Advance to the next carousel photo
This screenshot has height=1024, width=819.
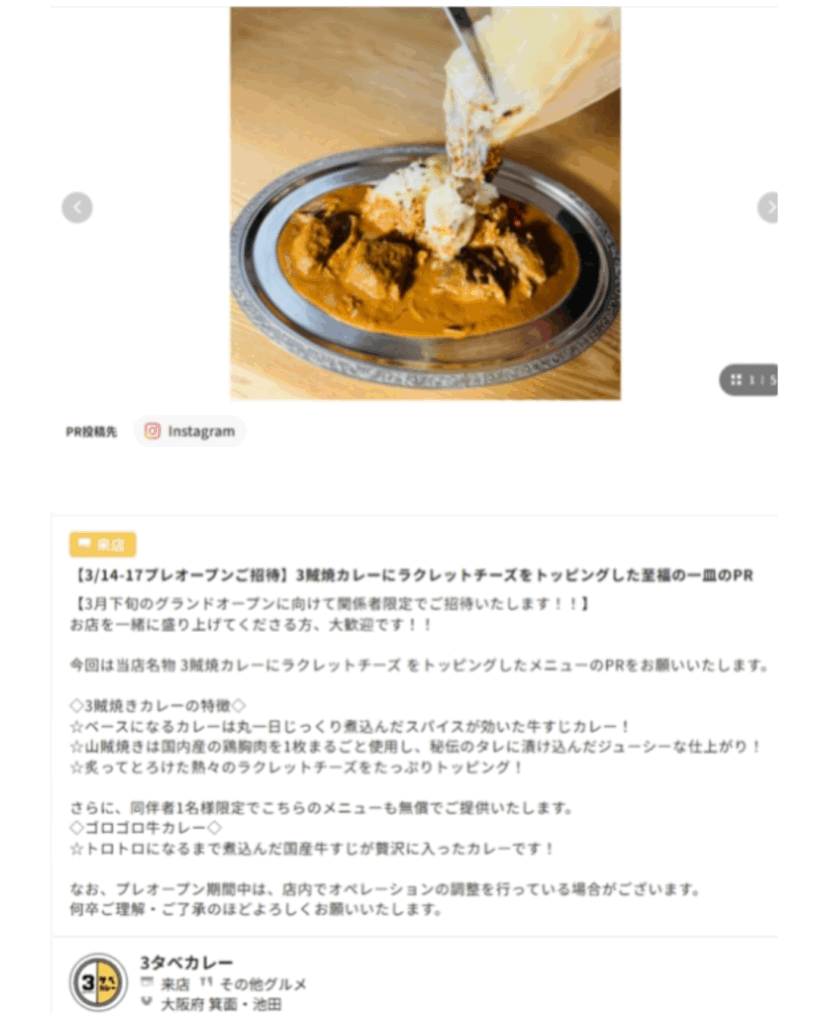point(768,208)
